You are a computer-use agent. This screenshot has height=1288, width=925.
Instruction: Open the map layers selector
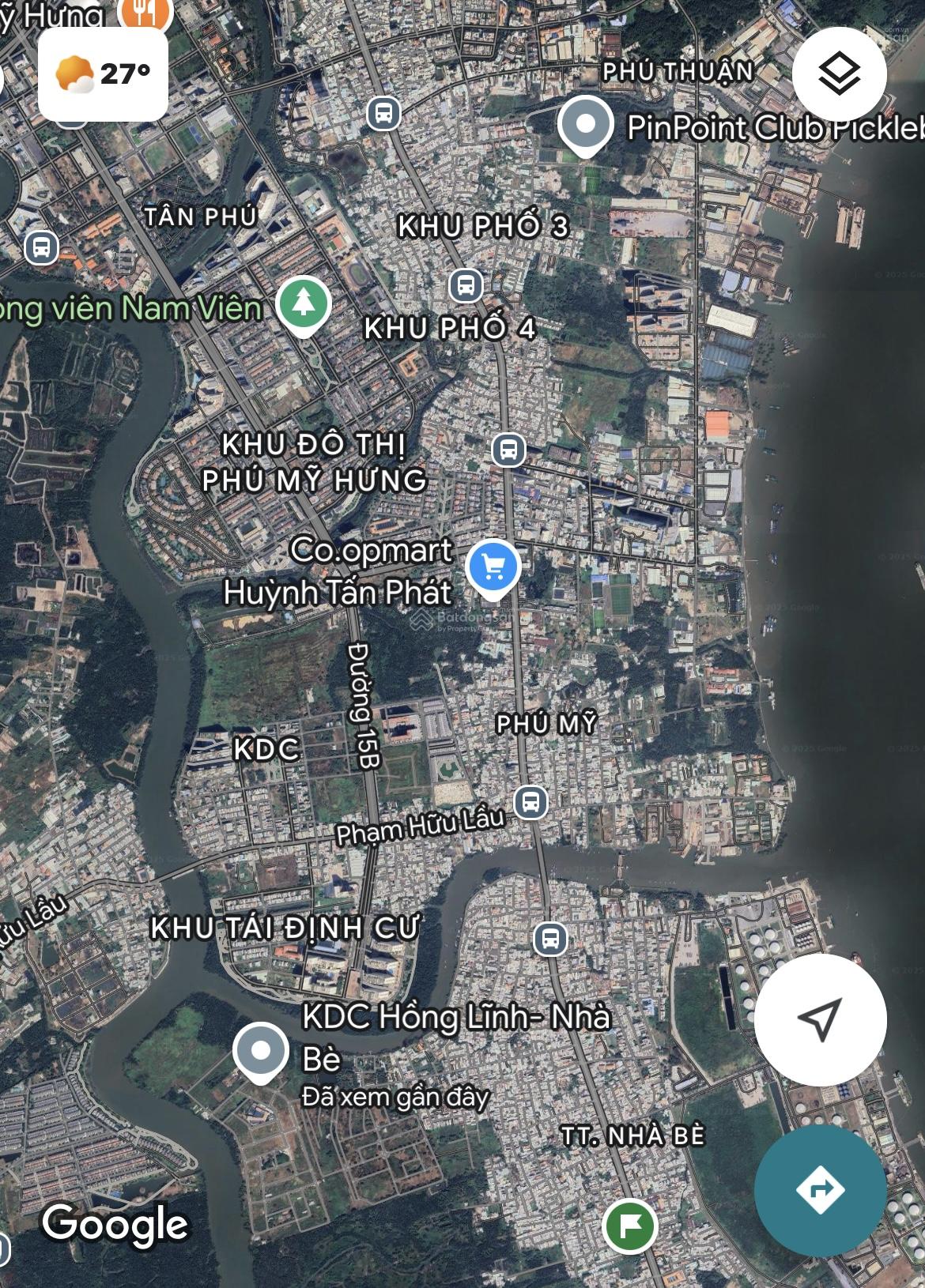(838, 73)
